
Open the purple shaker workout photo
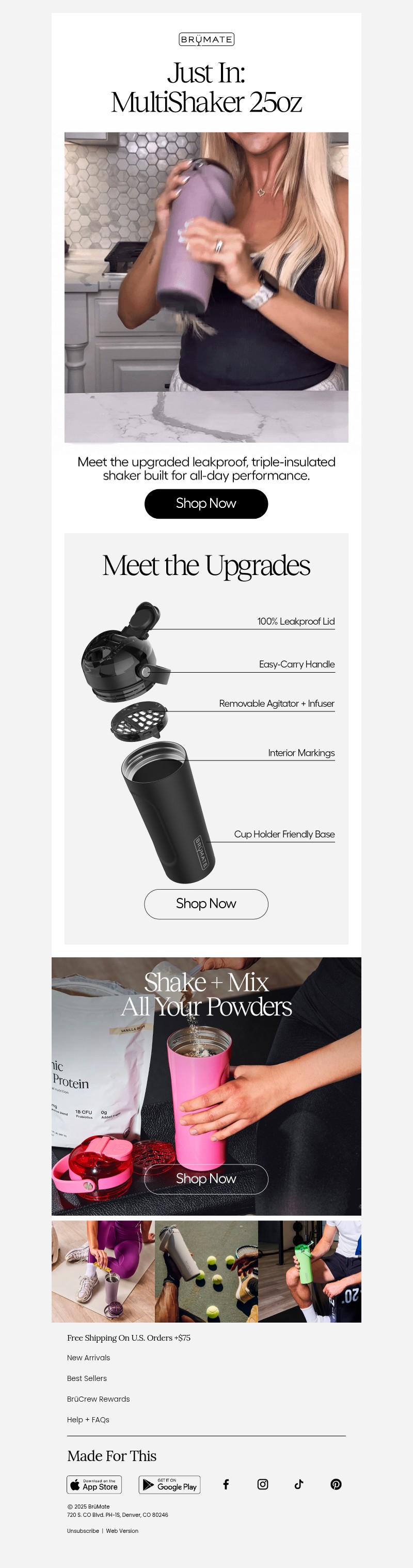pyautogui.click(x=103, y=1271)
